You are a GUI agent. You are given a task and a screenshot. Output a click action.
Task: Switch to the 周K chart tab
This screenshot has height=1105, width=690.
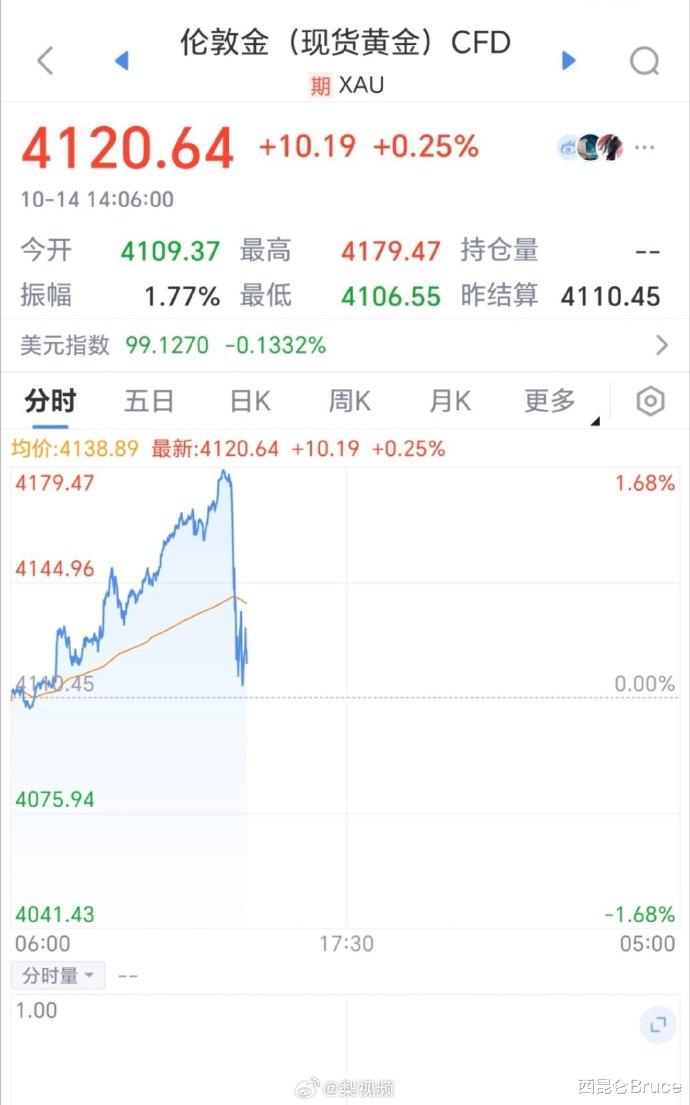(x=350, y=402)
